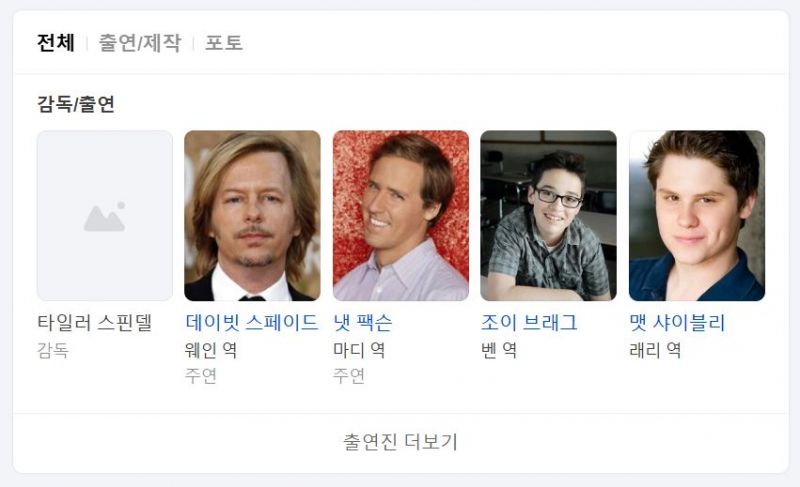Expand cast list with 출연진 더보기

click(x=400, y=442)
